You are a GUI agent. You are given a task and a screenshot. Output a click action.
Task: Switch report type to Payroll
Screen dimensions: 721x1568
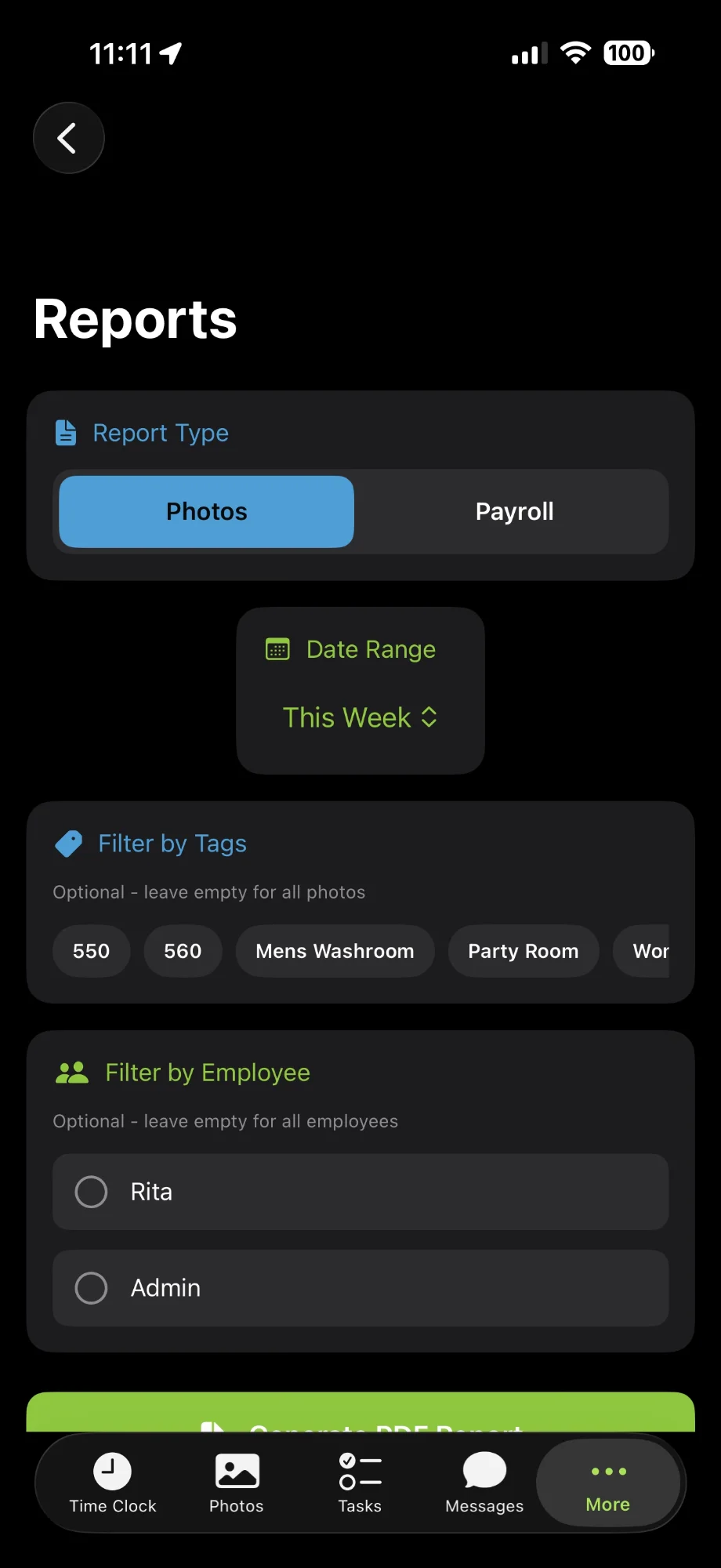point(514,511)
